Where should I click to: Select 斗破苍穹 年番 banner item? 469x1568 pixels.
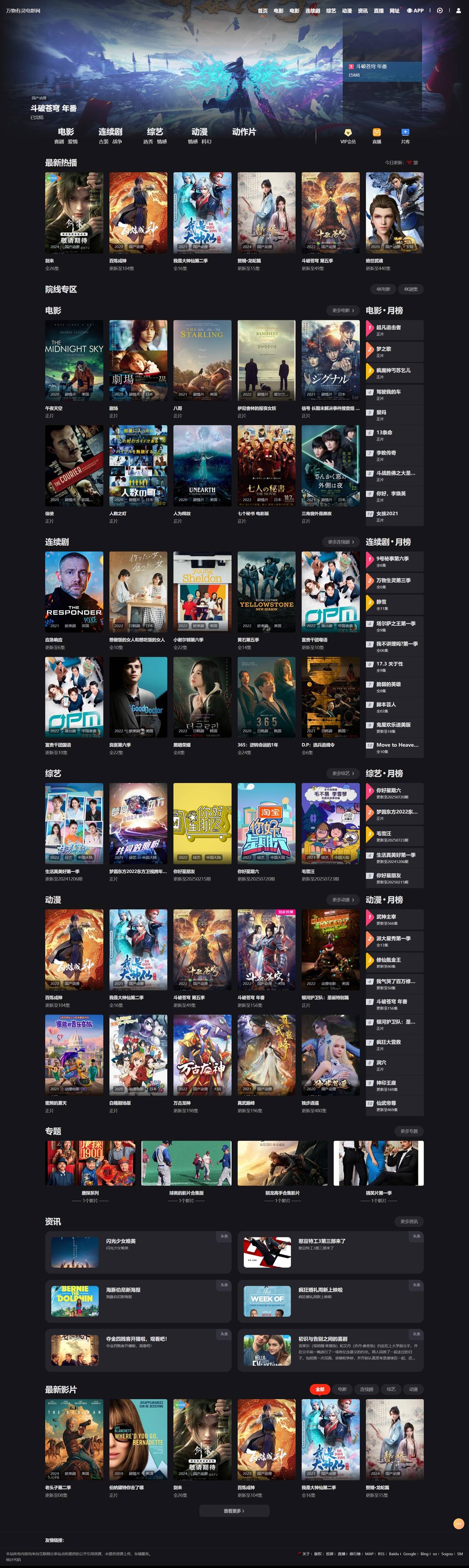pyautogui.click(x=382, y=71)
